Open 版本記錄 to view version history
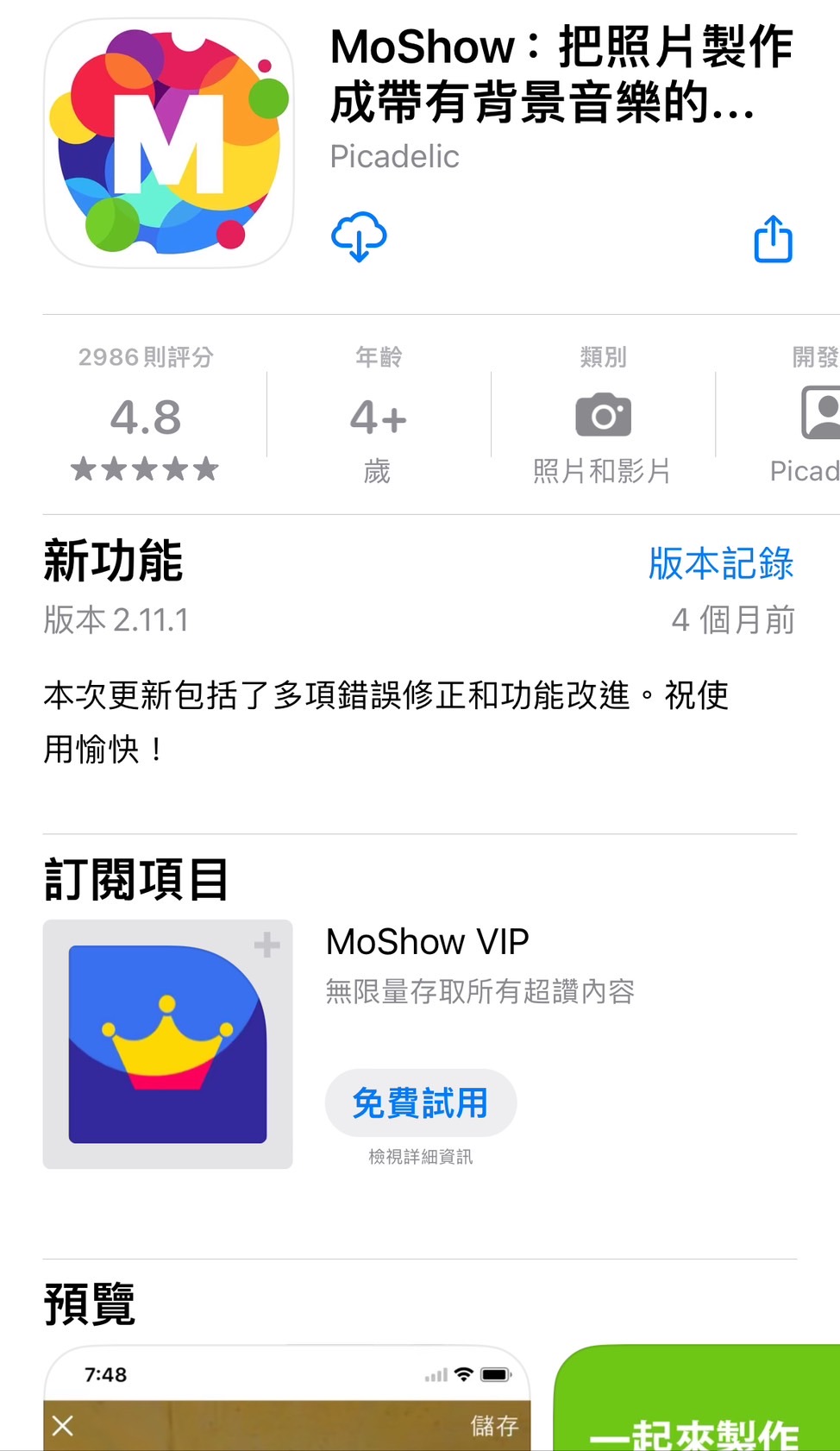The image size is (840, 1451). (719, 565)
